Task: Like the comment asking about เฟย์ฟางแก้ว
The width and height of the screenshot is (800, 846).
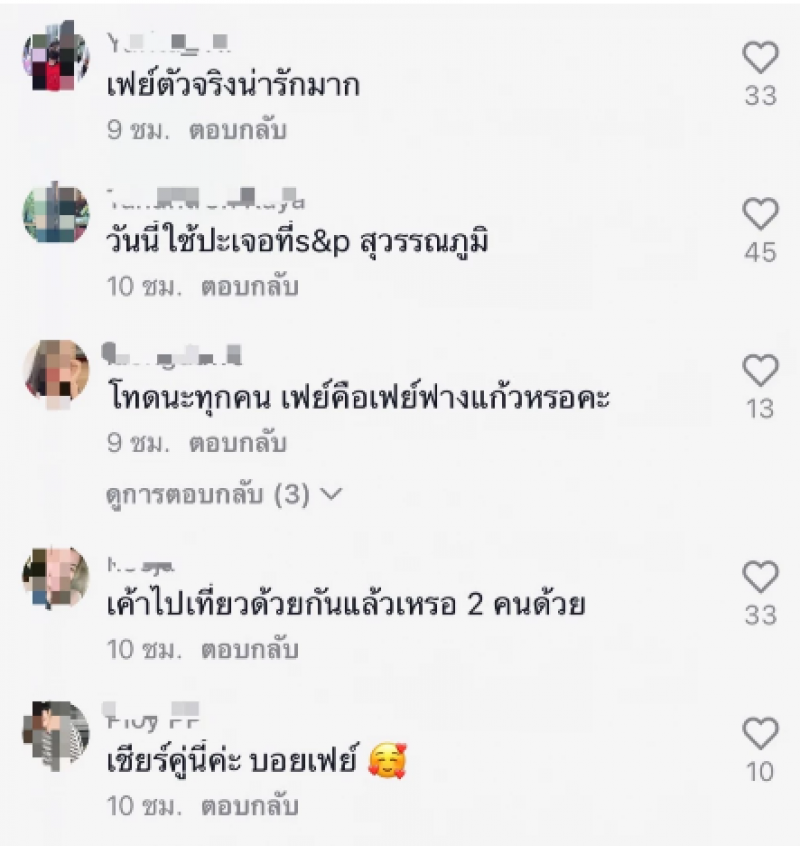Action: point(761,371)
